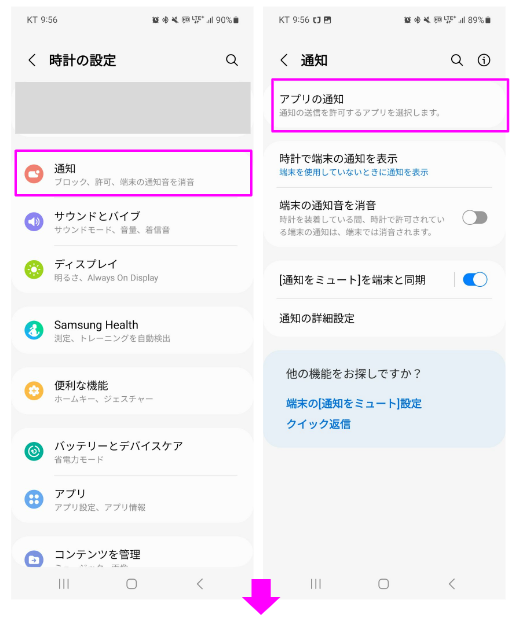Image resolution: width=517 pixels, height=624 pixels.
Task: Open the 通知 settings row
Action: [133, 173]
